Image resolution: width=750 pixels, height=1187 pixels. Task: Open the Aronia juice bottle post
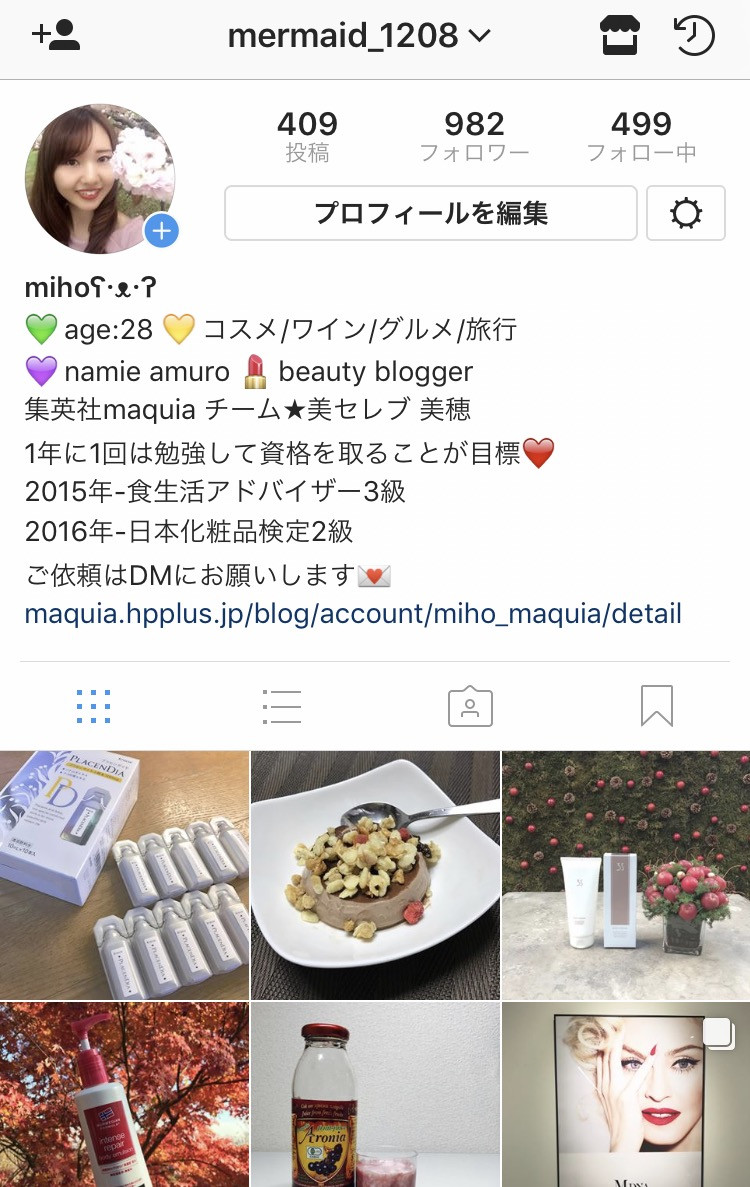point(375,1095)
